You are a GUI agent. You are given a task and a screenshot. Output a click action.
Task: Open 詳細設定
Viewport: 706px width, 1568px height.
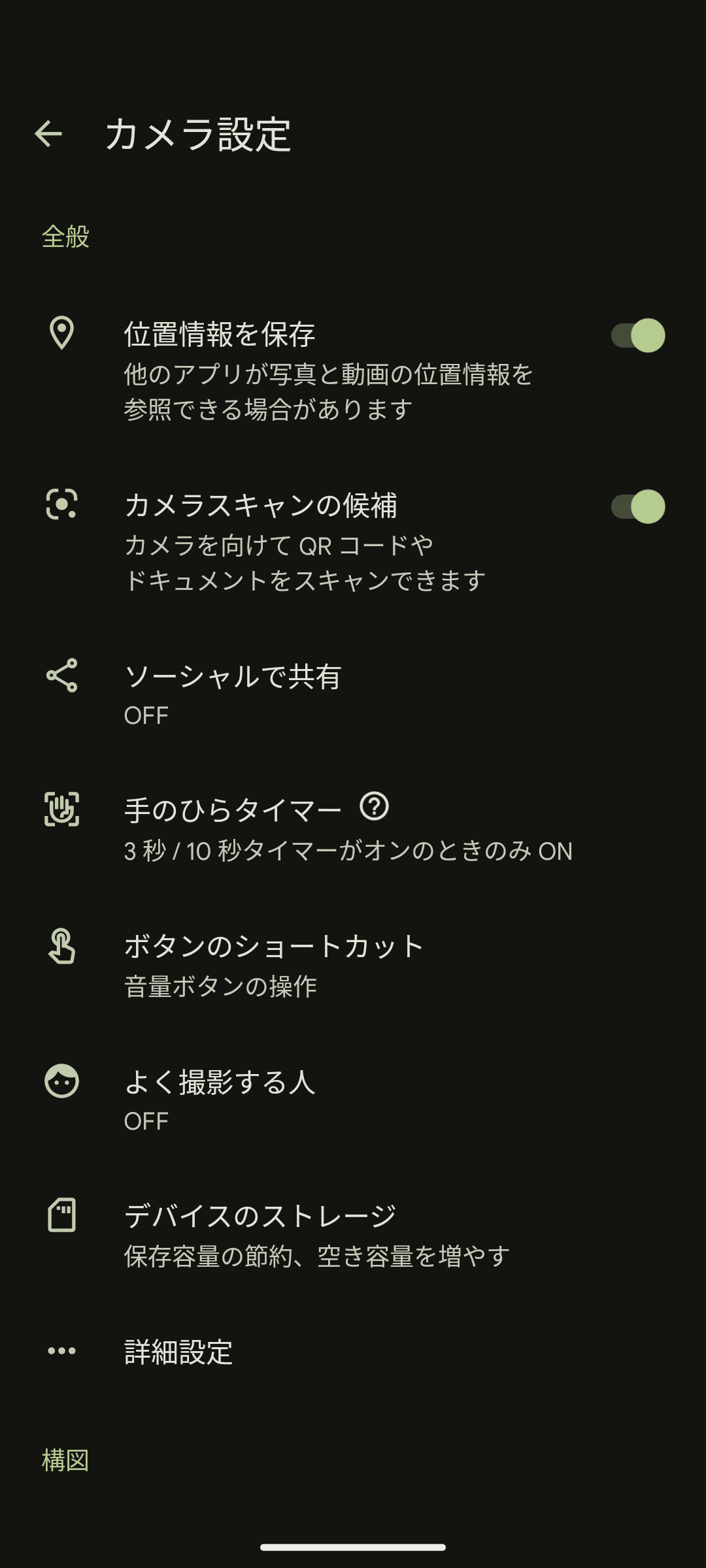point(178,1351)
